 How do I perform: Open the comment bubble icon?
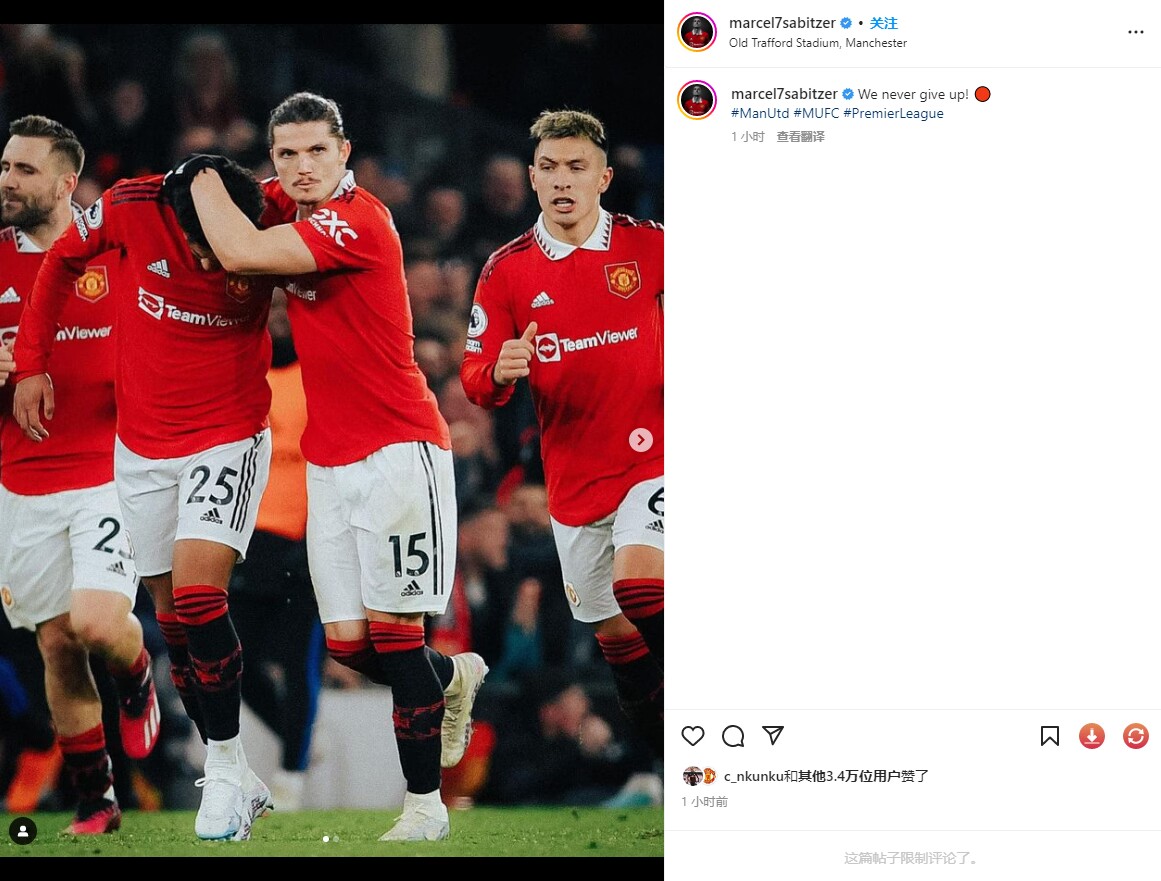click(733, 736)
